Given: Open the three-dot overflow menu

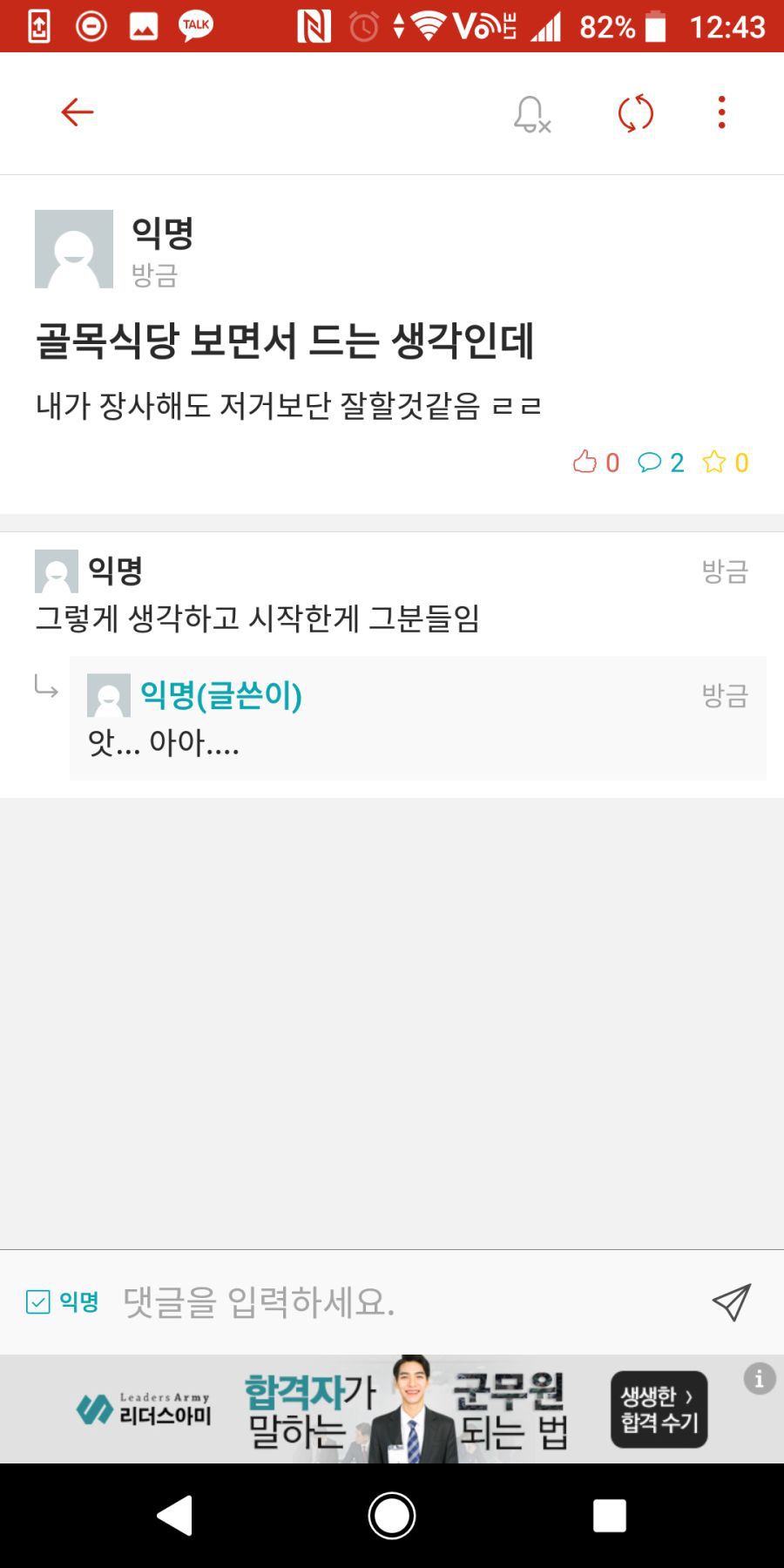Looking at the screenshot, I should point(720,113).
